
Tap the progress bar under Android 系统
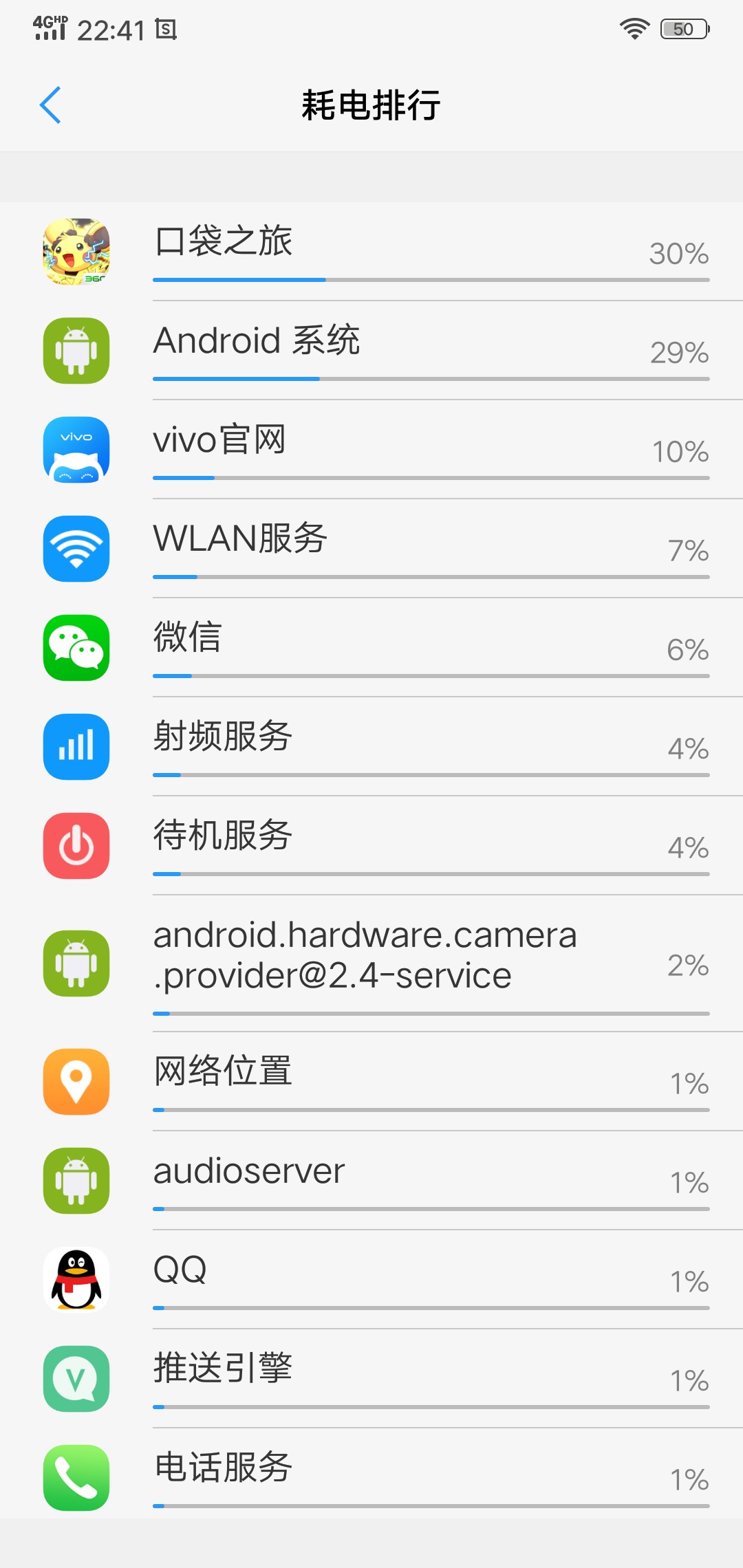tap(430, 379)
